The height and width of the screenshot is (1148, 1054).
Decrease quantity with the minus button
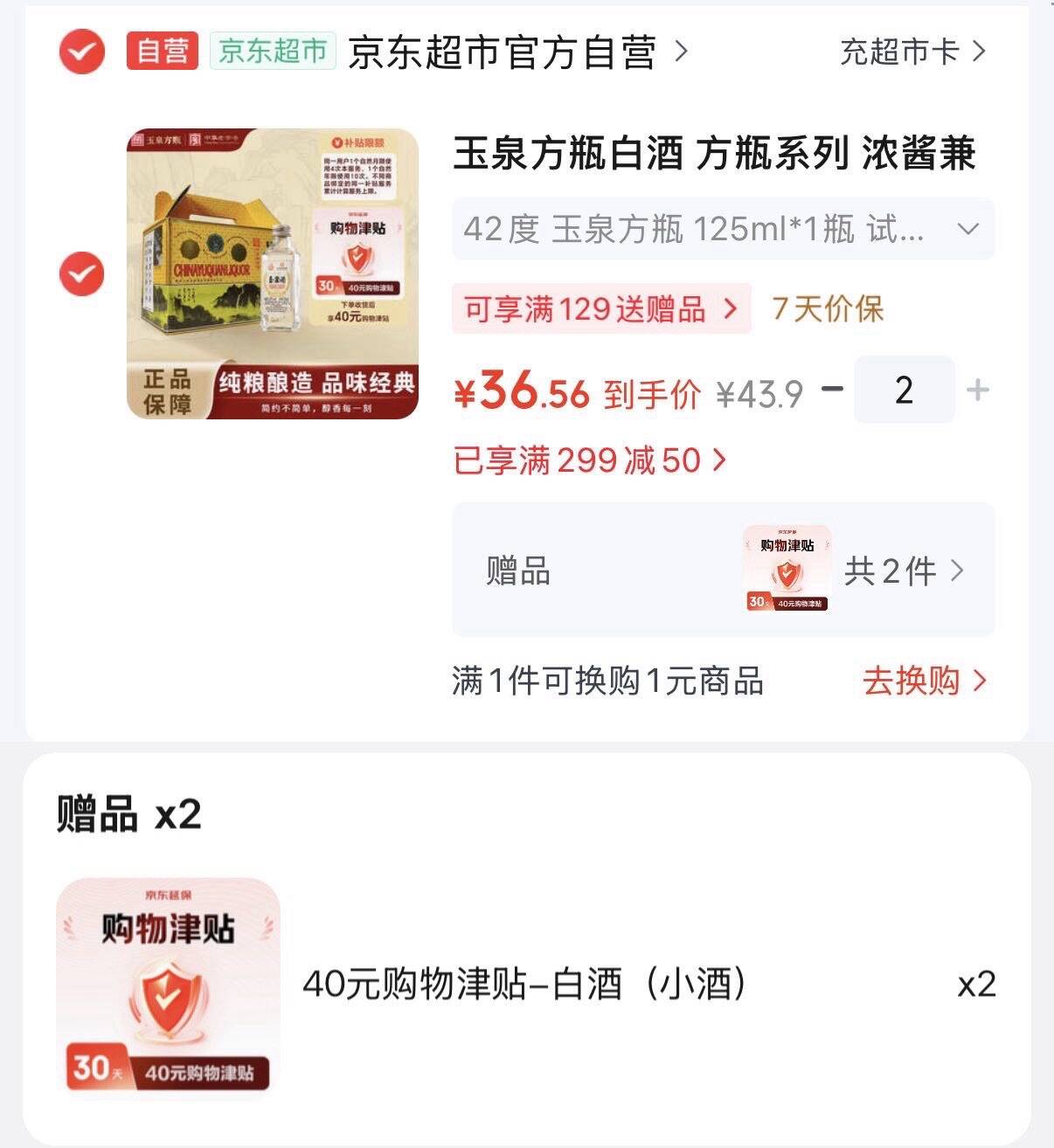[x=833, y=389]
